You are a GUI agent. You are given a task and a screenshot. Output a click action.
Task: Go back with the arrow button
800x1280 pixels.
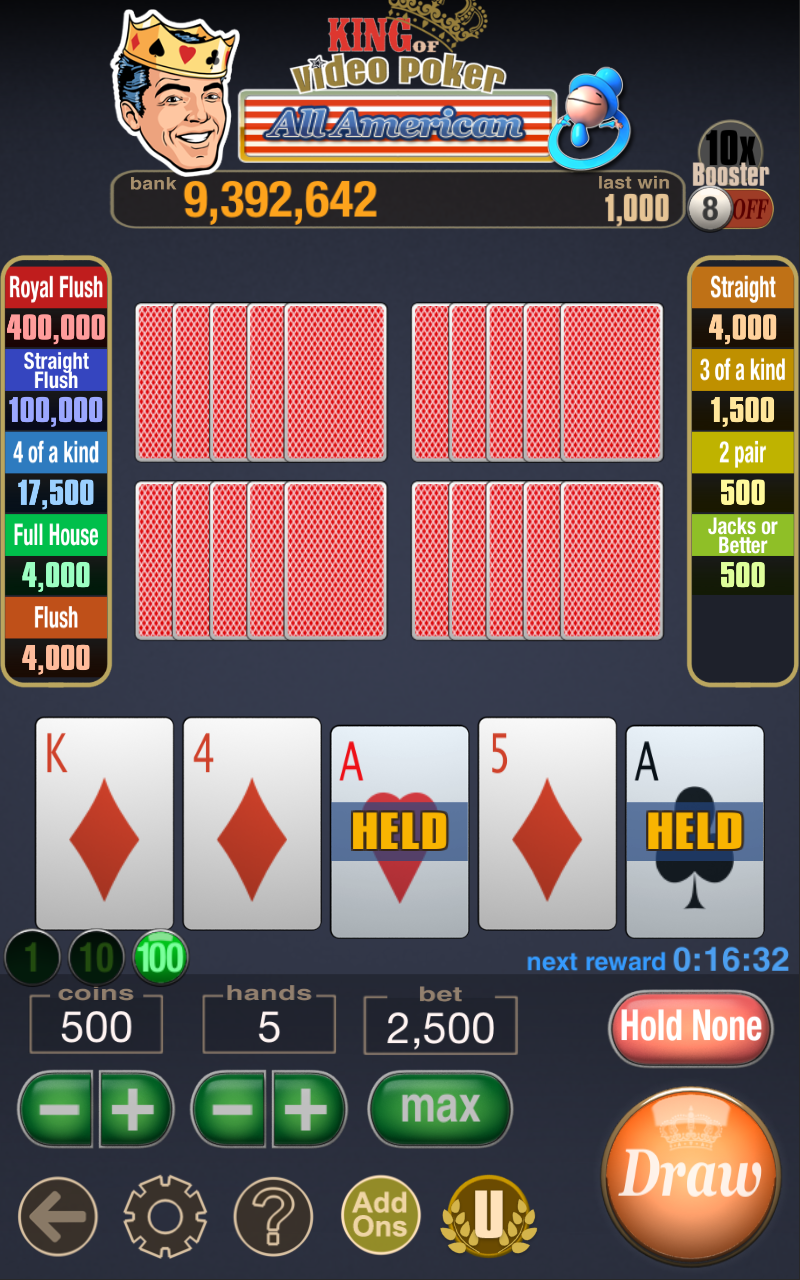point(58,1216)
